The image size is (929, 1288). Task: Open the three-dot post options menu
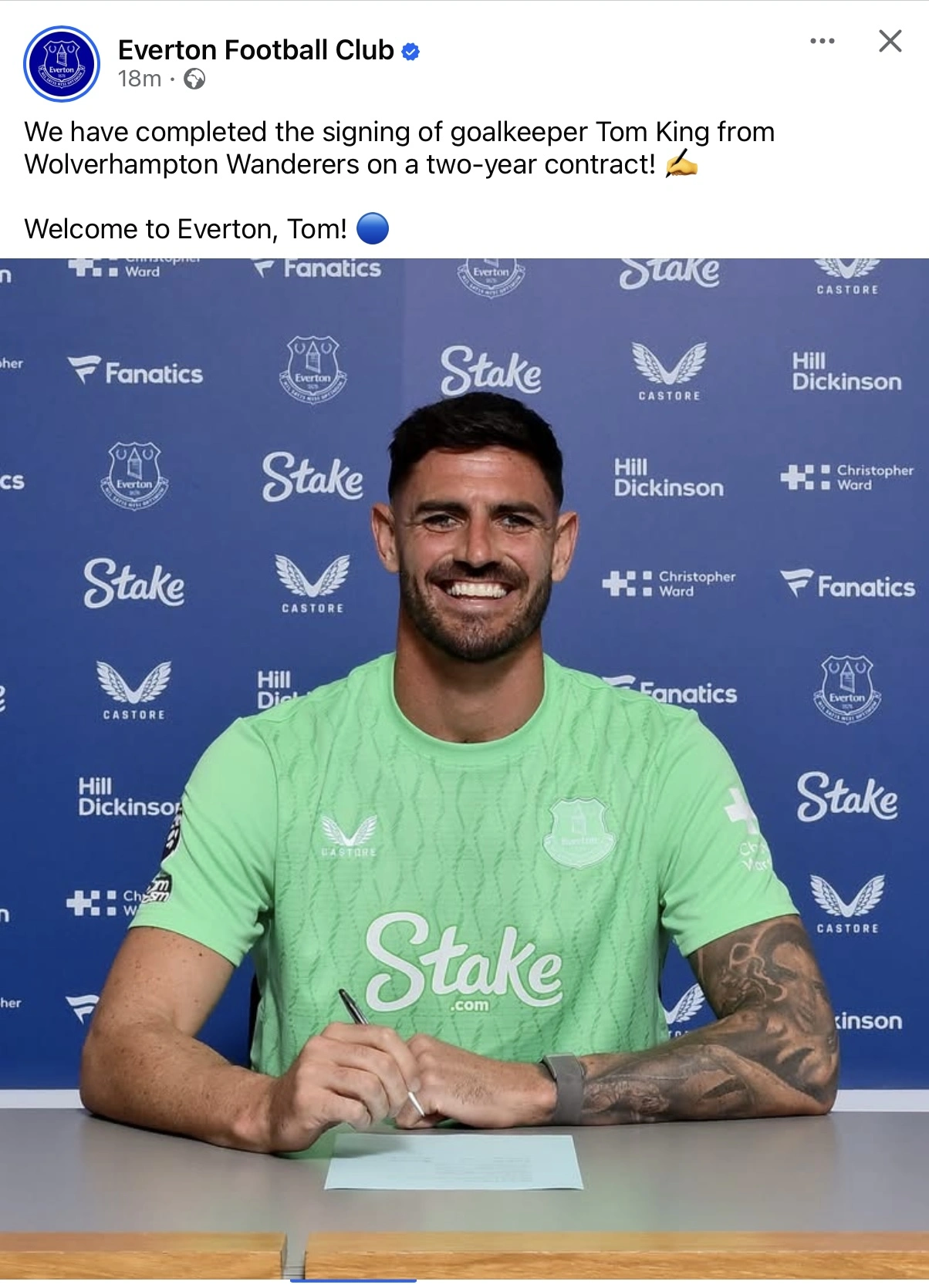(822, 41)
